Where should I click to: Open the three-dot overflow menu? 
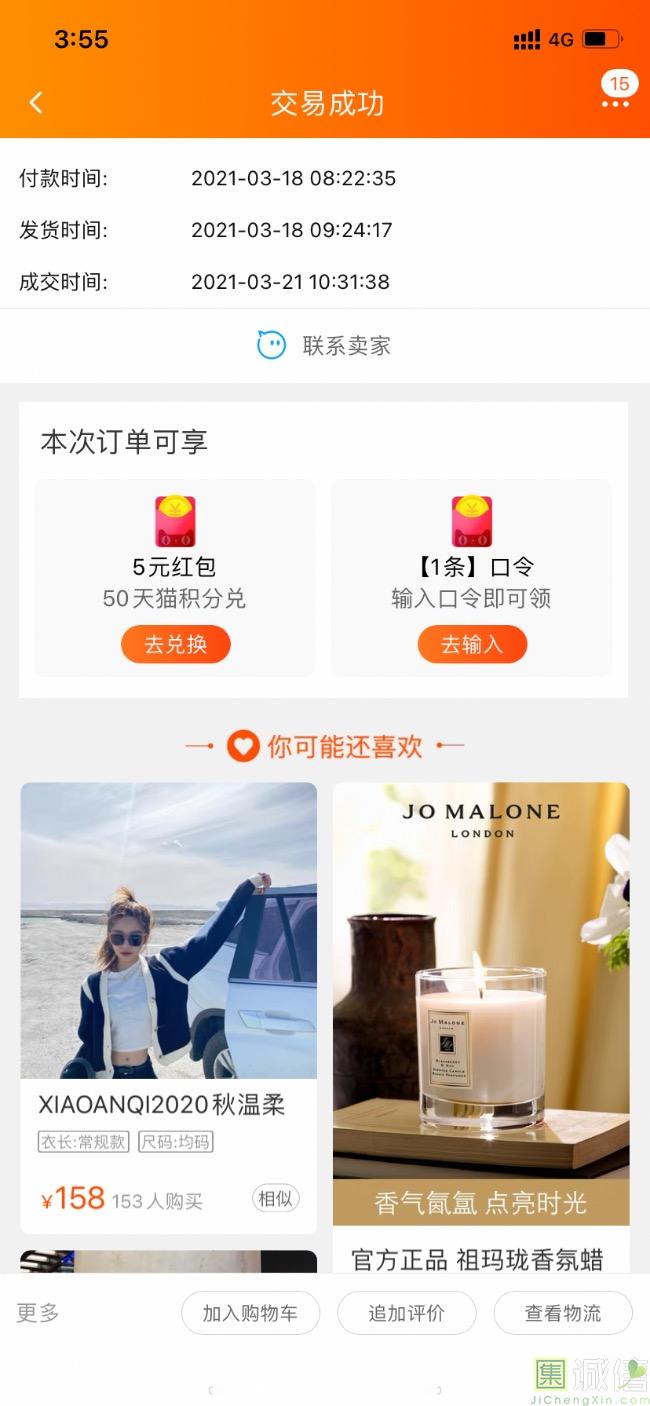[x=615, y=104]
